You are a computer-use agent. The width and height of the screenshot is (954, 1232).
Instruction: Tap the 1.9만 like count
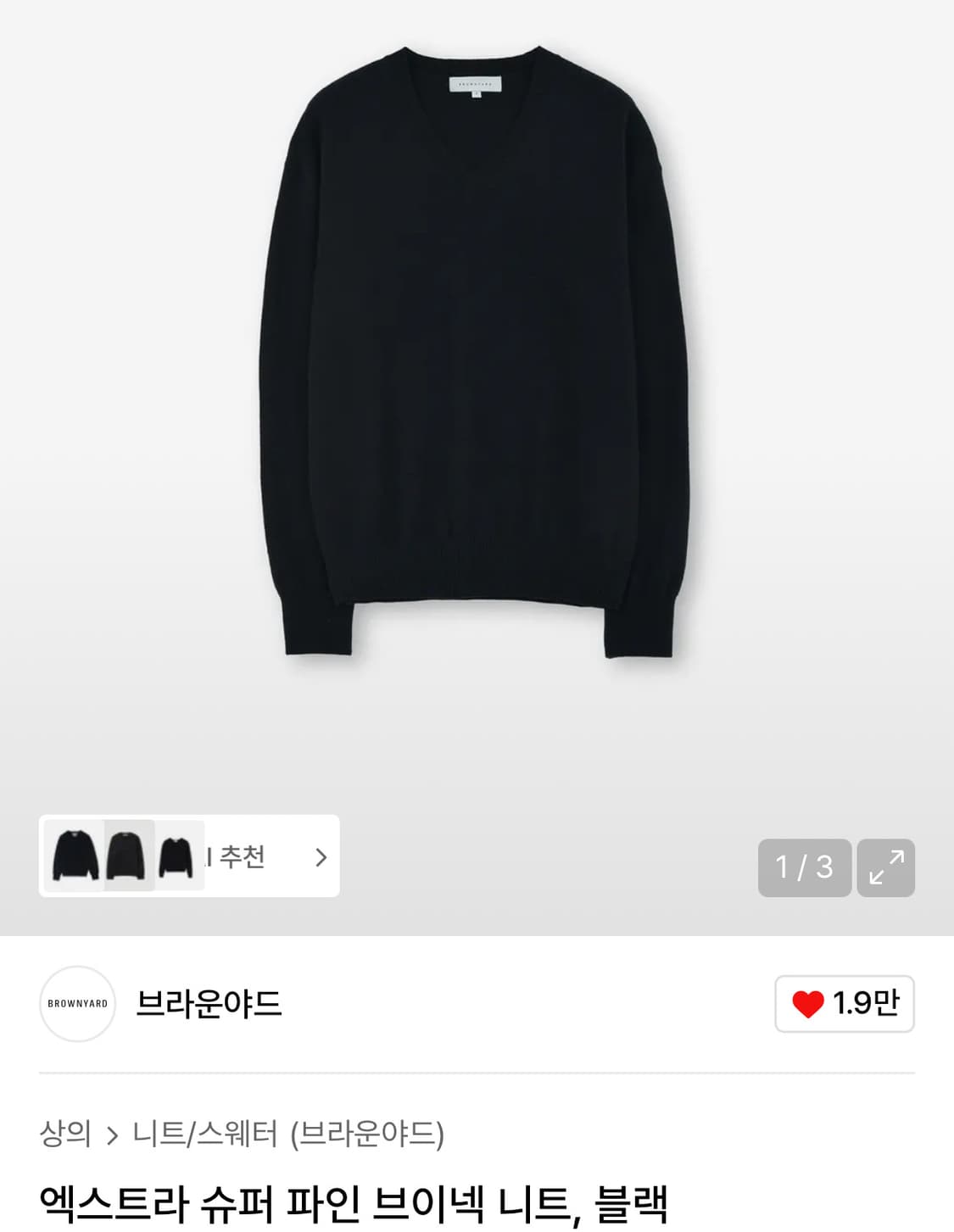pyautogui.click(x=867, y=1003)
